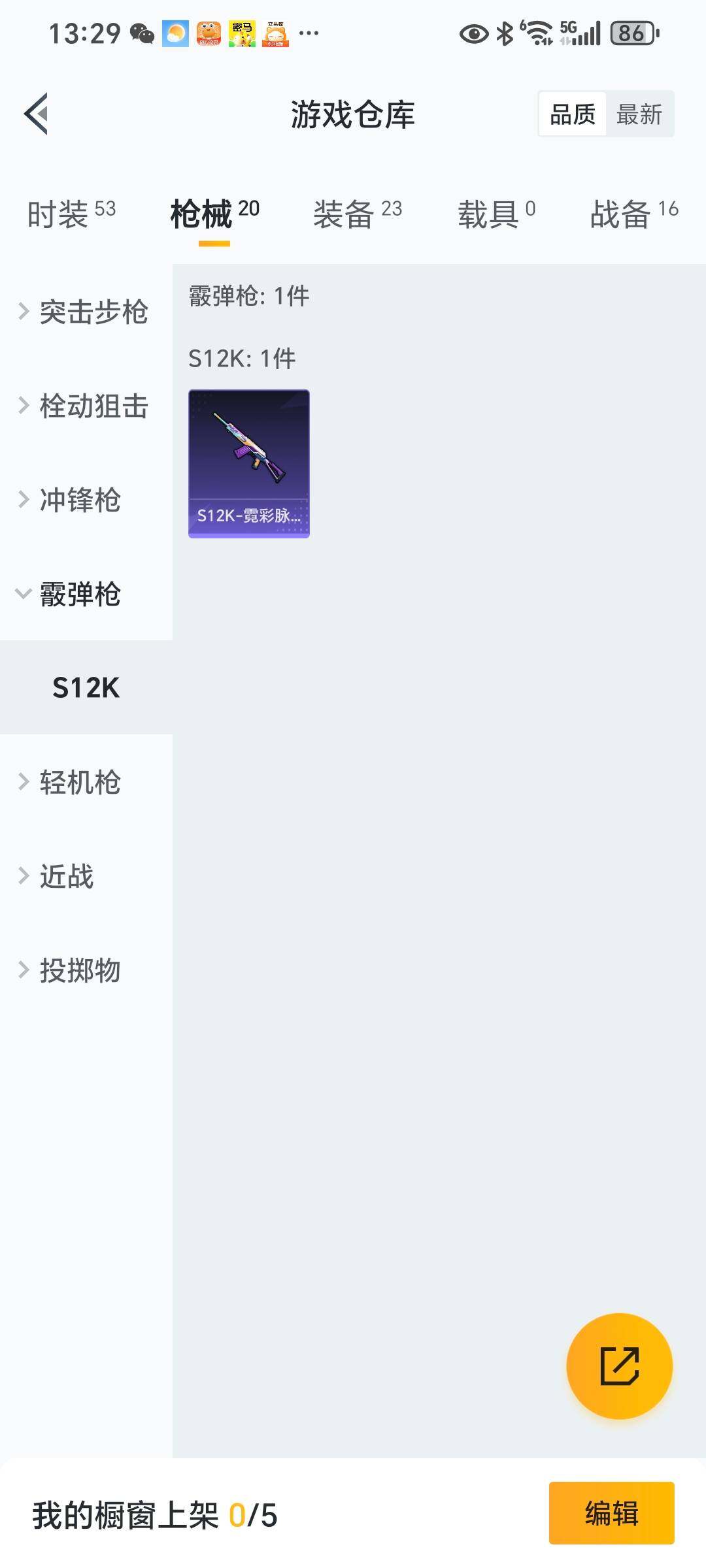The image size is (706, 1568).
Task: Open the S12K-霓彩脉 weapon skin card
Action: tap(248, 464)
